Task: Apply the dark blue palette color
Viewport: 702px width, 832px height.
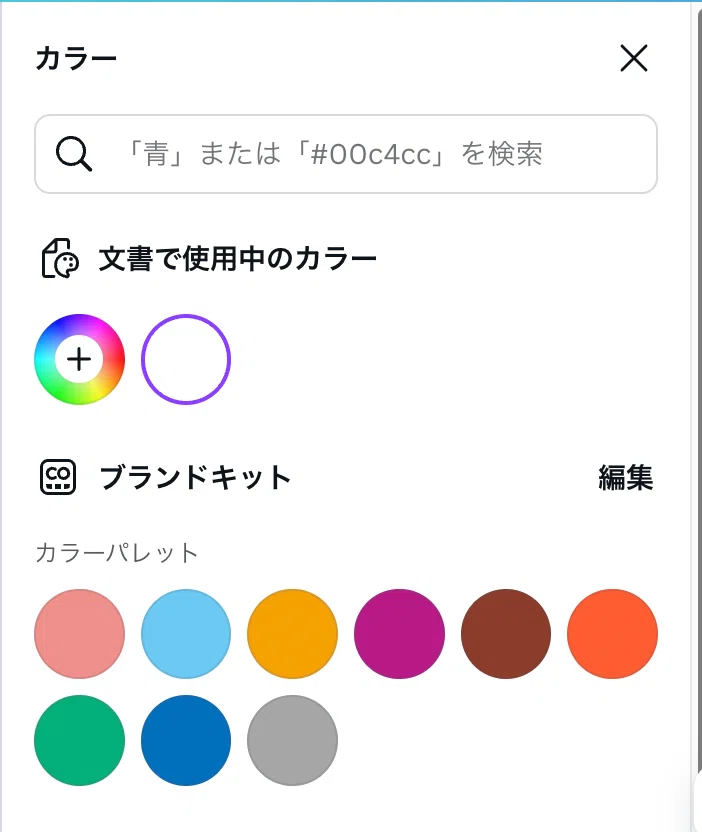Action: coord(186,740)
